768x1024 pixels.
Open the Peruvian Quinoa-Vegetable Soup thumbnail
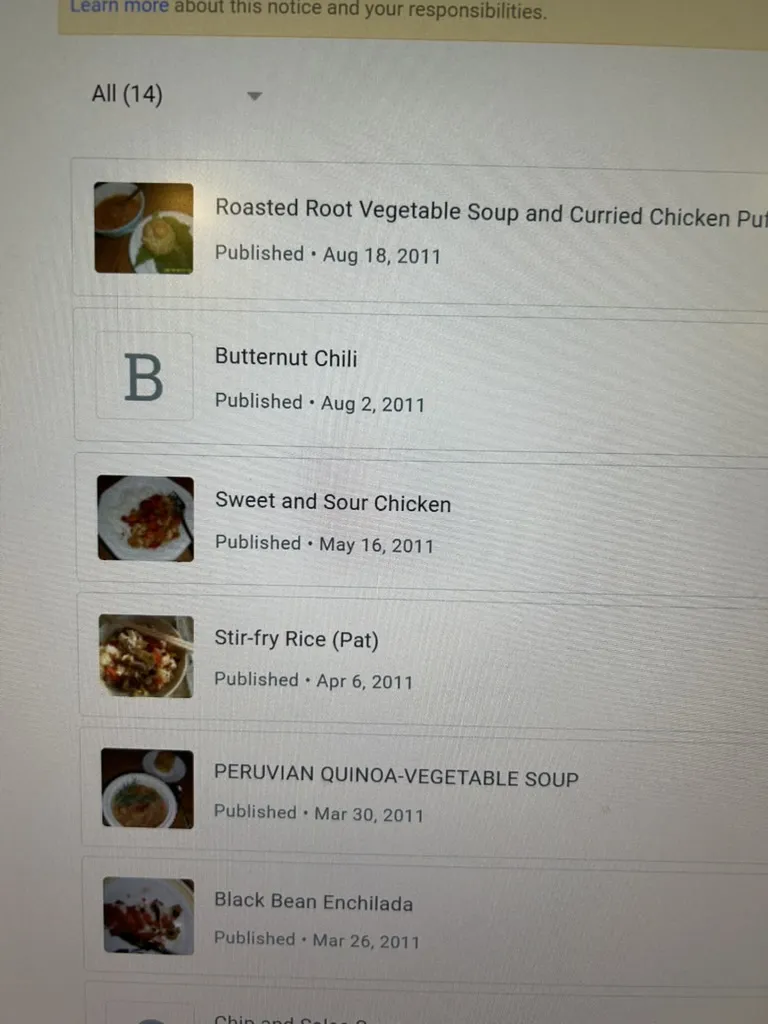click(x=147, y=790)
